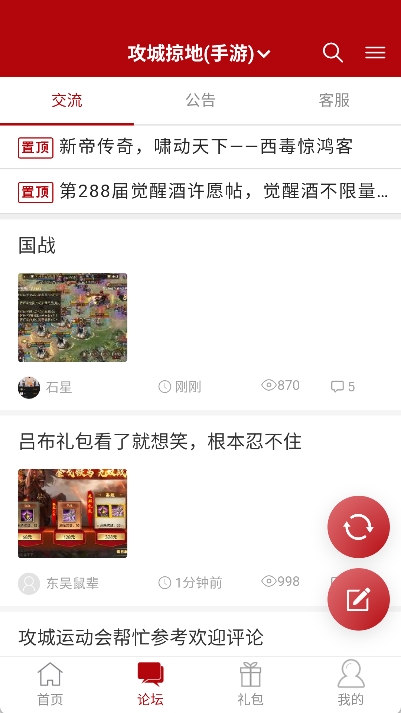Open the 礼包 tab

click(251, 683)
